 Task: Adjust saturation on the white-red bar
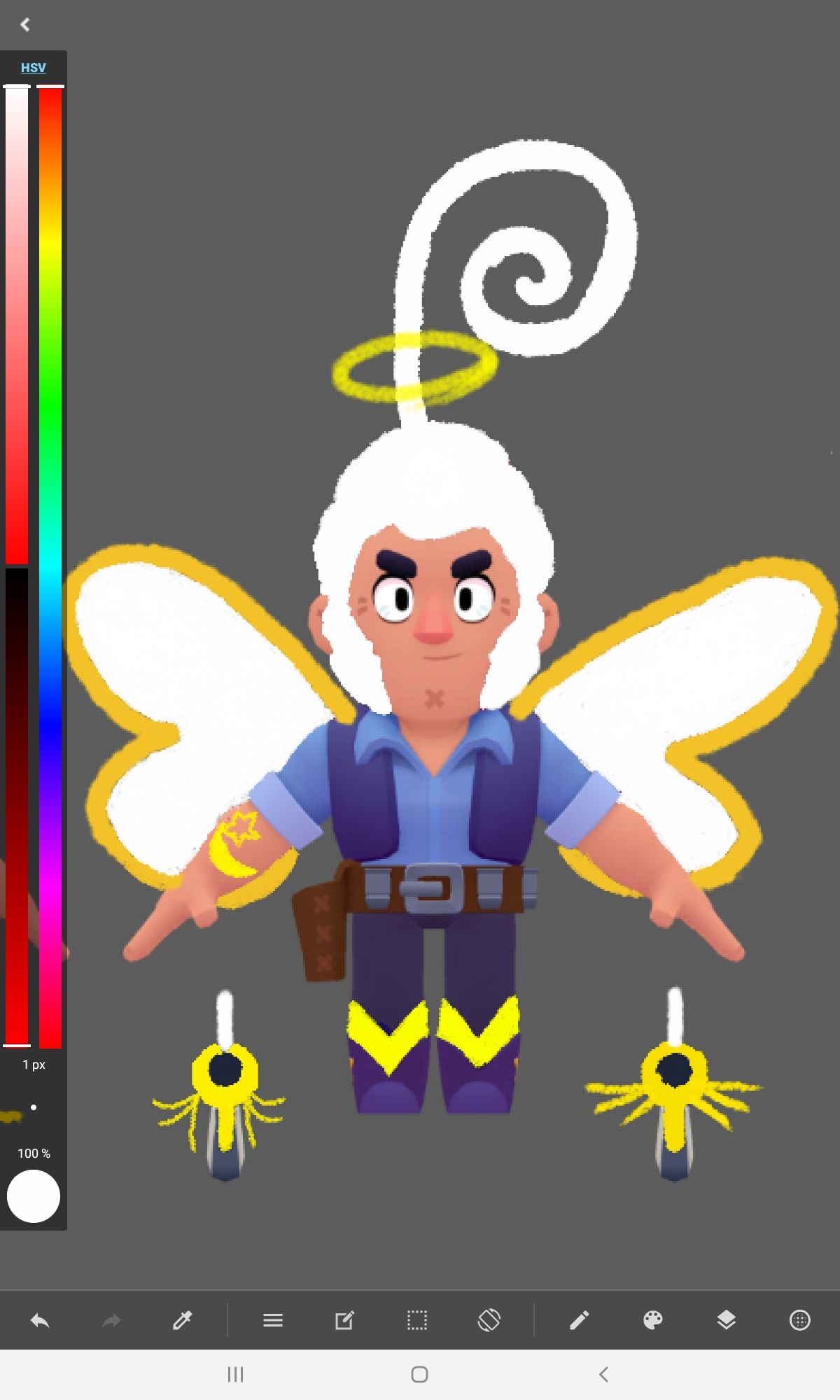17,322
